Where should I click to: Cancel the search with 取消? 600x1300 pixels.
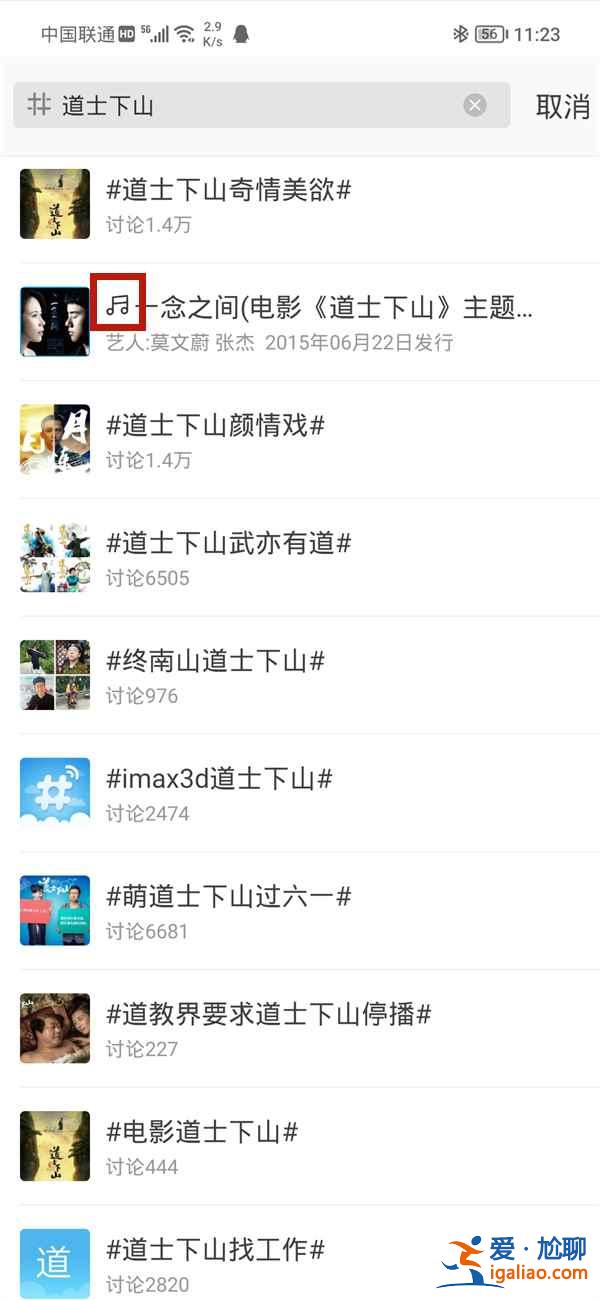point(562,106)
